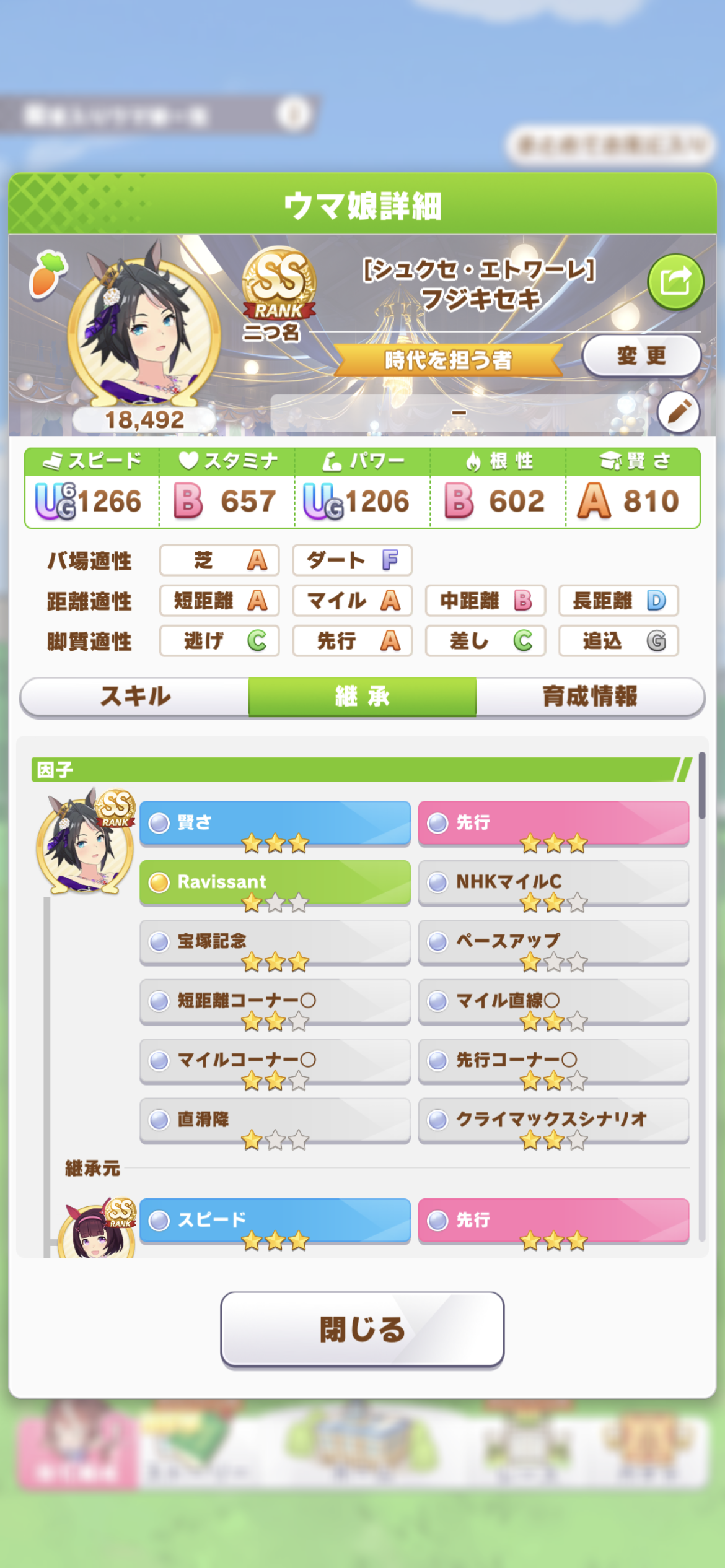The image size is (725, 1568).
Task: Open the マイルコーナー○ factor
Action: pos(275,1060)
